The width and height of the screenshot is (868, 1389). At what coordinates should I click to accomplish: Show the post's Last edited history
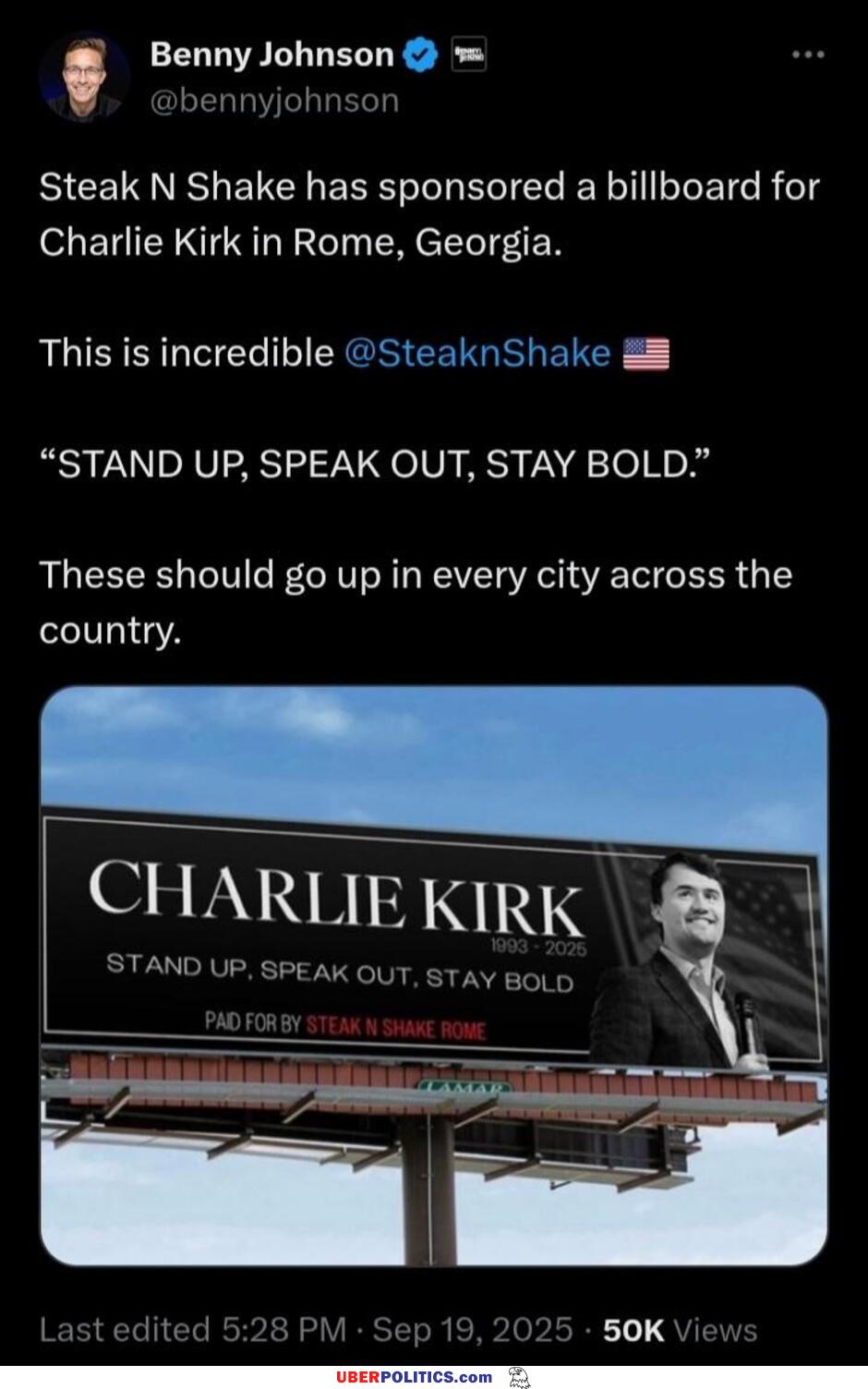point(124,1330)
